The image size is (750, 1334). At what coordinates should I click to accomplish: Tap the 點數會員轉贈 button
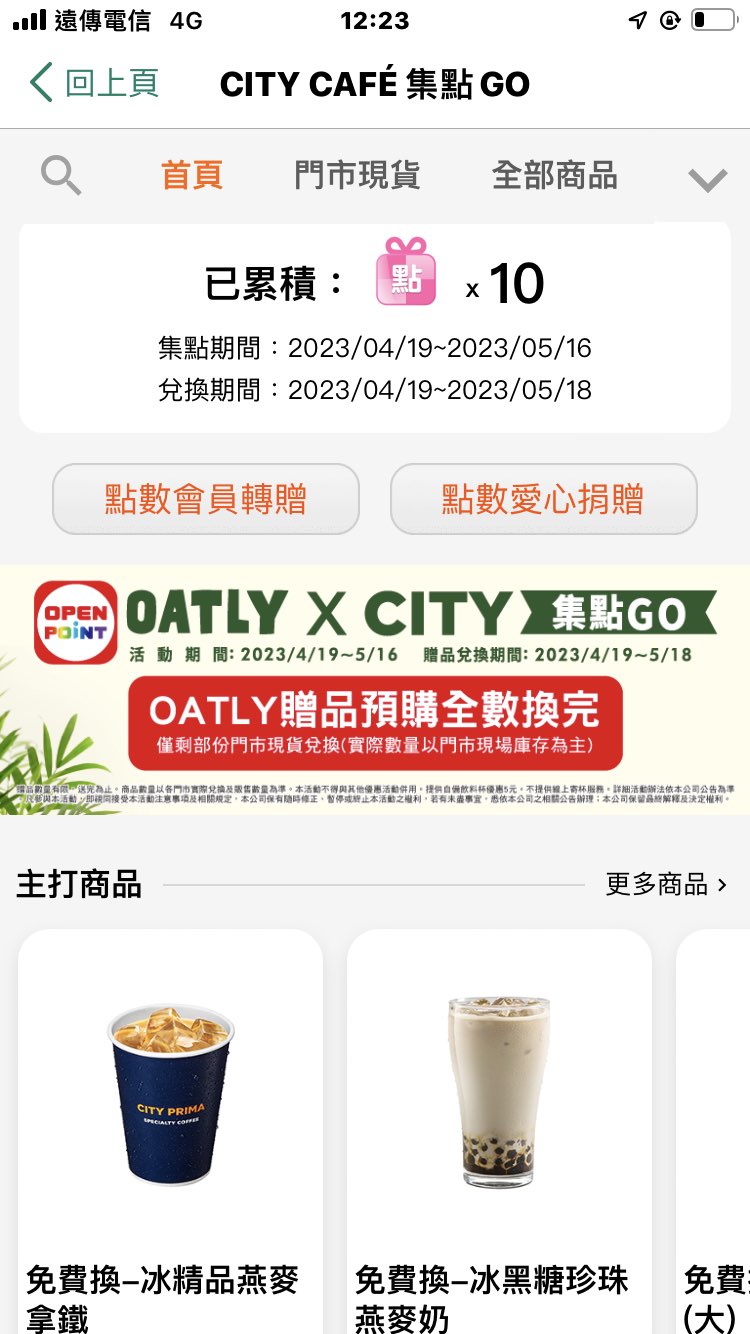[206, 499]
